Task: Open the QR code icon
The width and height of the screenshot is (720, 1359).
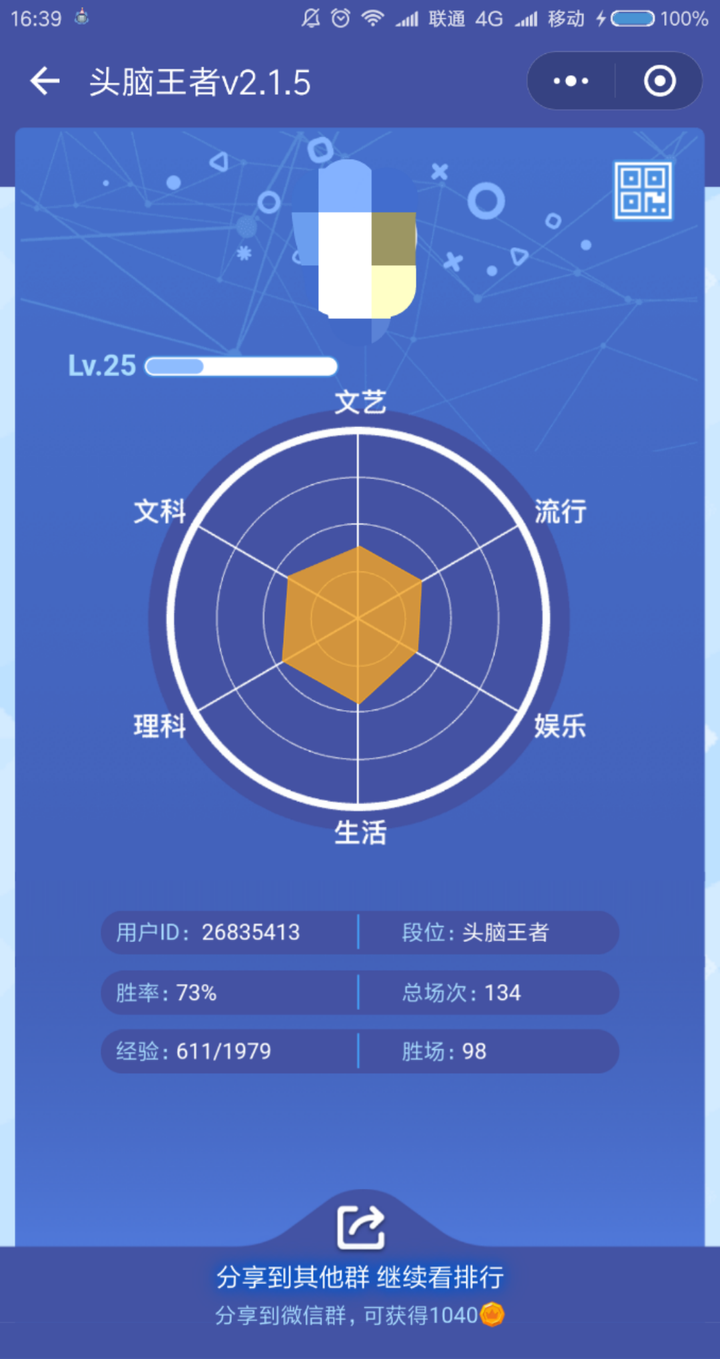Action: point(643,191)
